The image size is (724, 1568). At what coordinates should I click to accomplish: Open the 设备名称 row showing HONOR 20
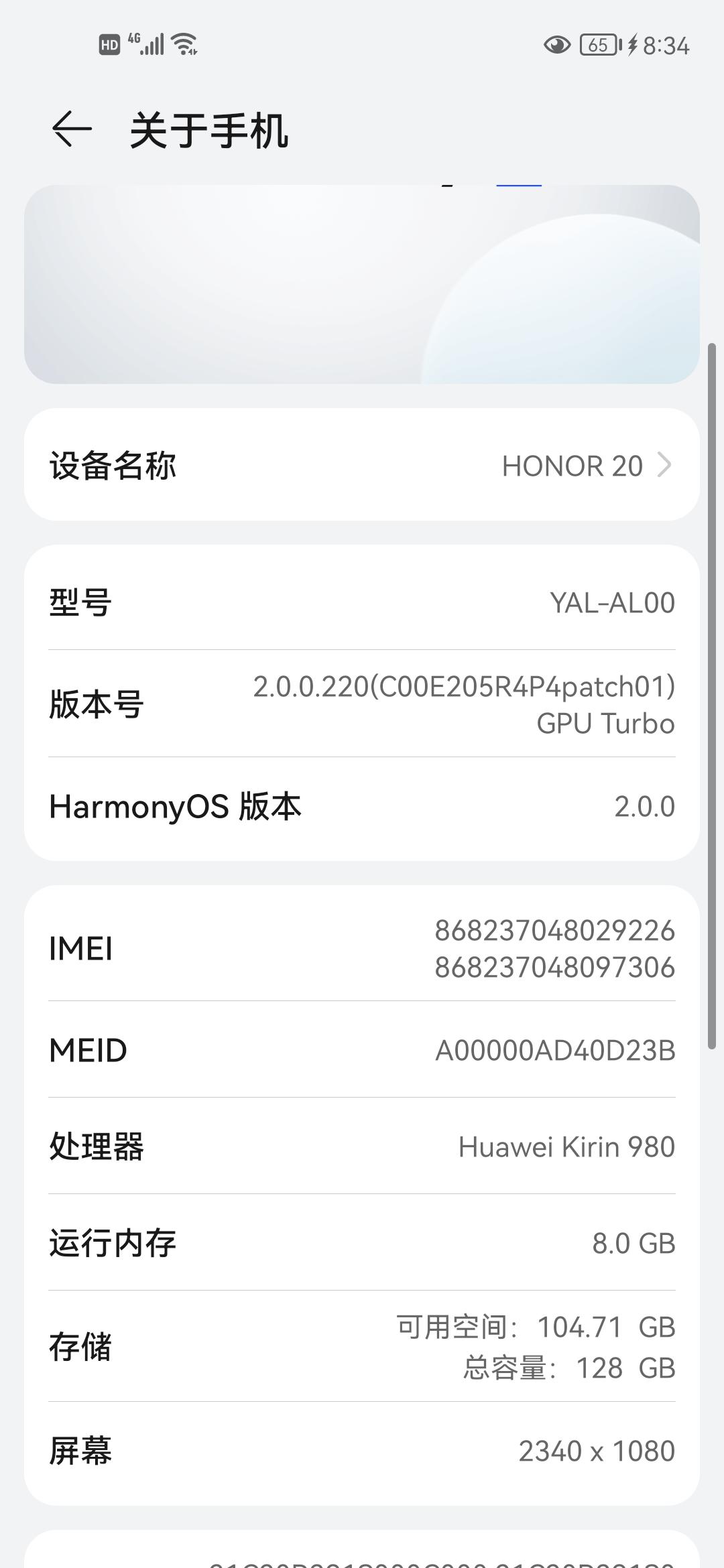coord(362,465)
